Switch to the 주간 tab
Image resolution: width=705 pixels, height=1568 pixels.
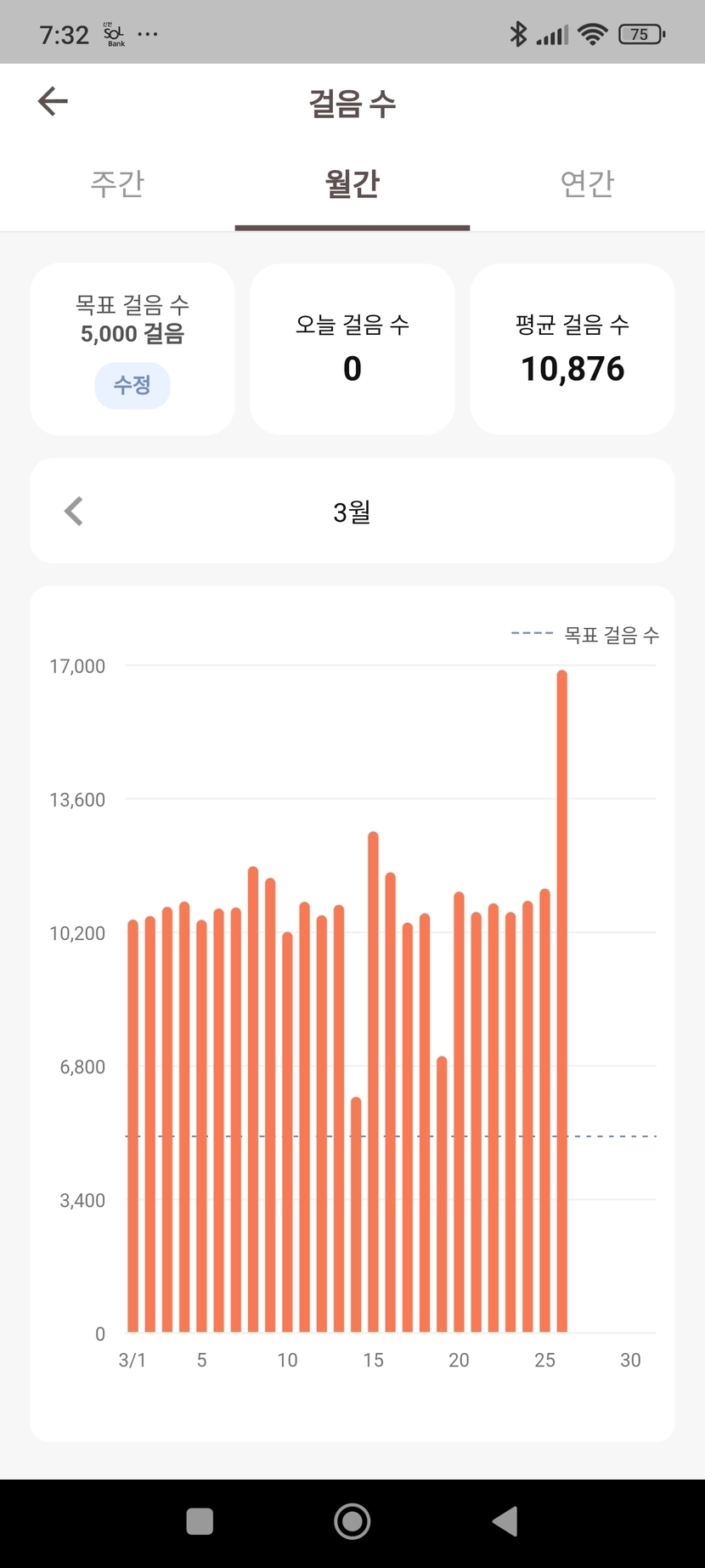pyautogui.click(x=117, y=184)
